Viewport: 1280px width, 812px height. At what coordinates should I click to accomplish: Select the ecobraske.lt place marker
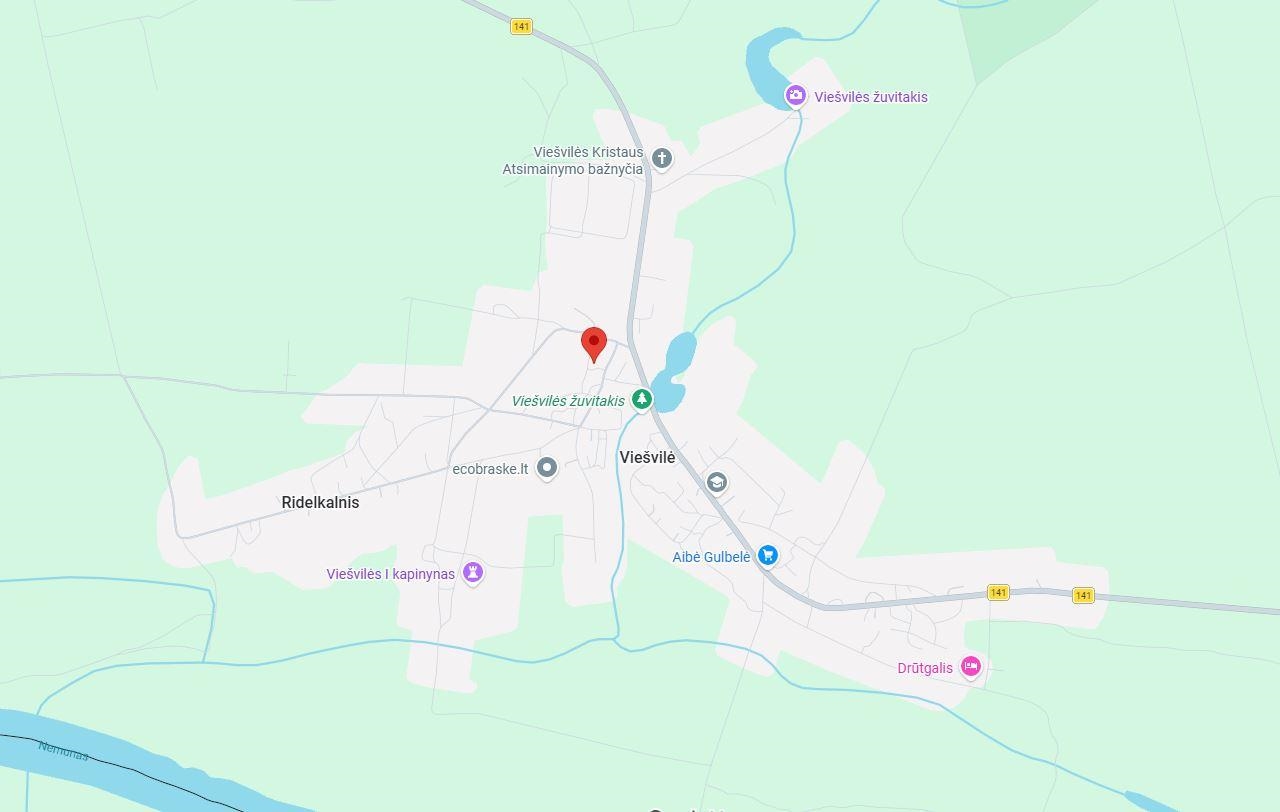pos(547,467)
